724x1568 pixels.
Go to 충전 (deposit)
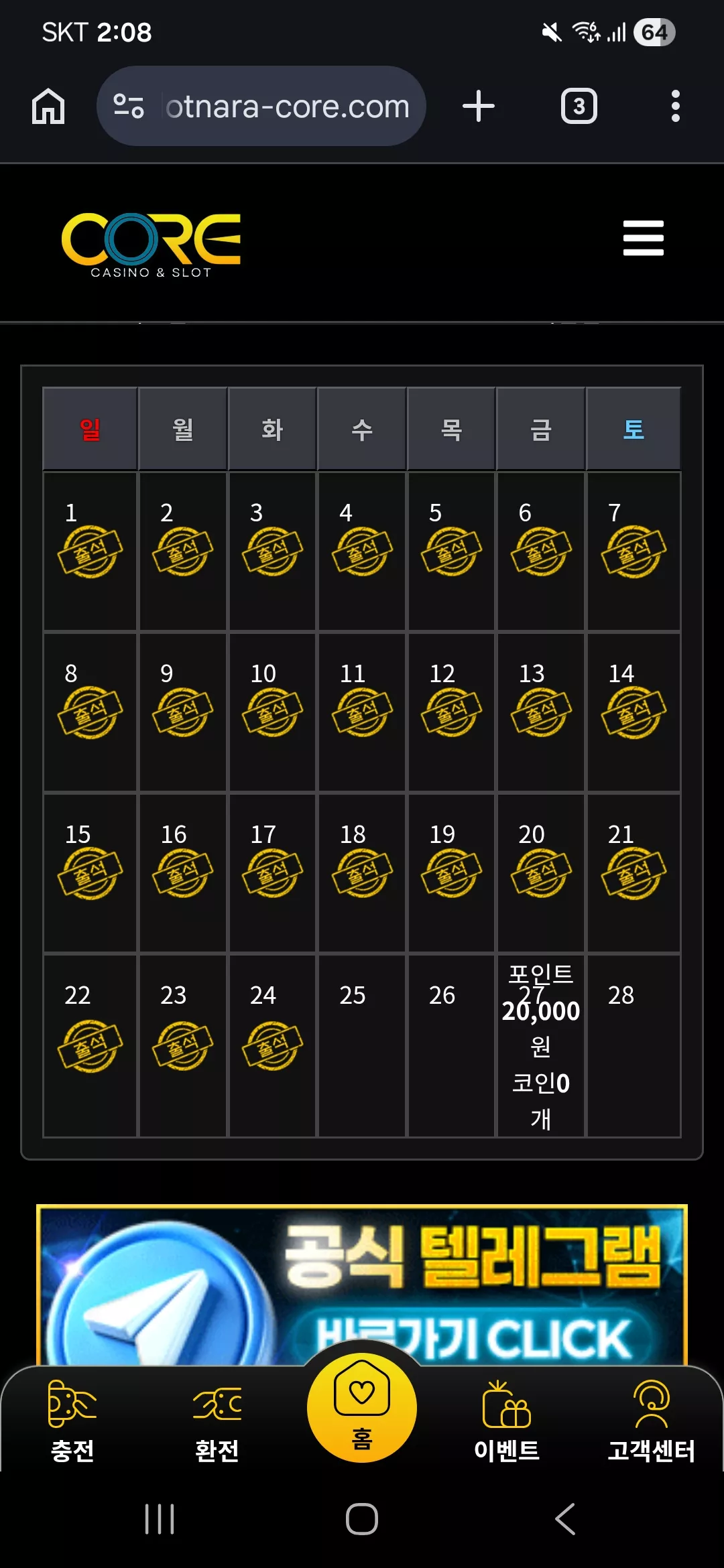72,1421
